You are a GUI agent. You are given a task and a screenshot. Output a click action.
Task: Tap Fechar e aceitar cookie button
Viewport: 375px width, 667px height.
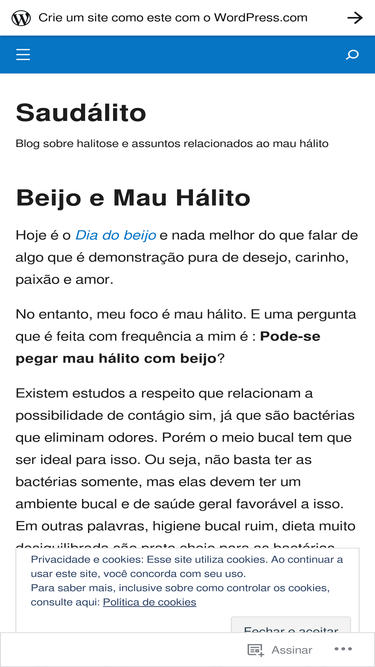tap(291, 625)
